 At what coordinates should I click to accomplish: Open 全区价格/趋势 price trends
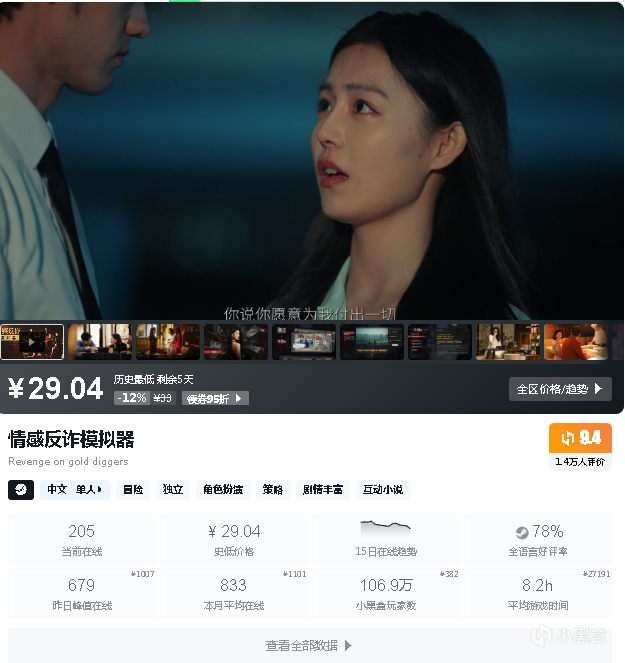tap(560, 389)
